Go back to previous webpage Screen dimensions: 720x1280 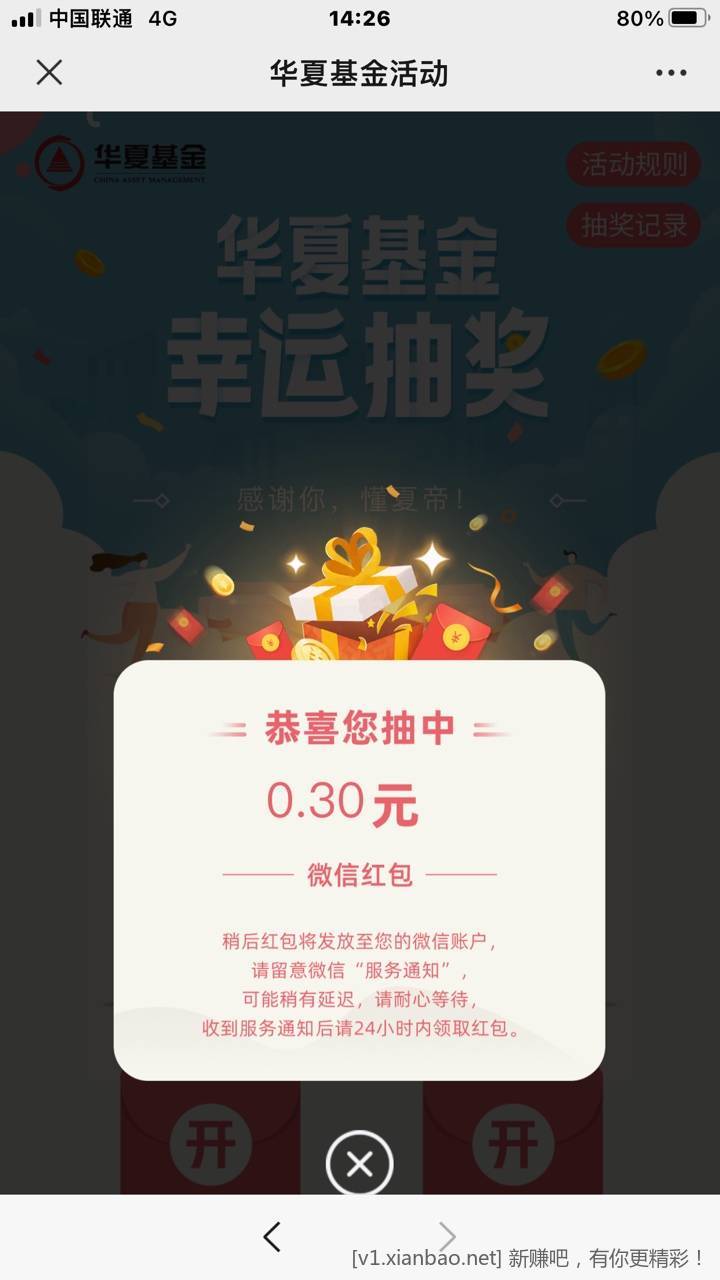pos(271,1237)
